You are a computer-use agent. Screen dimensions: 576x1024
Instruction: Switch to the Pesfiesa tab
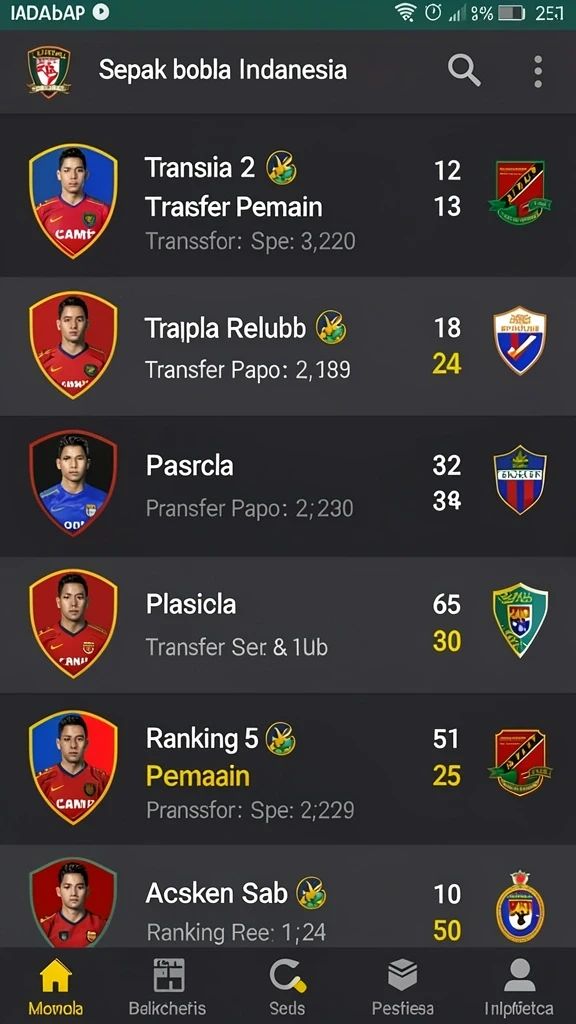(402, 986)
